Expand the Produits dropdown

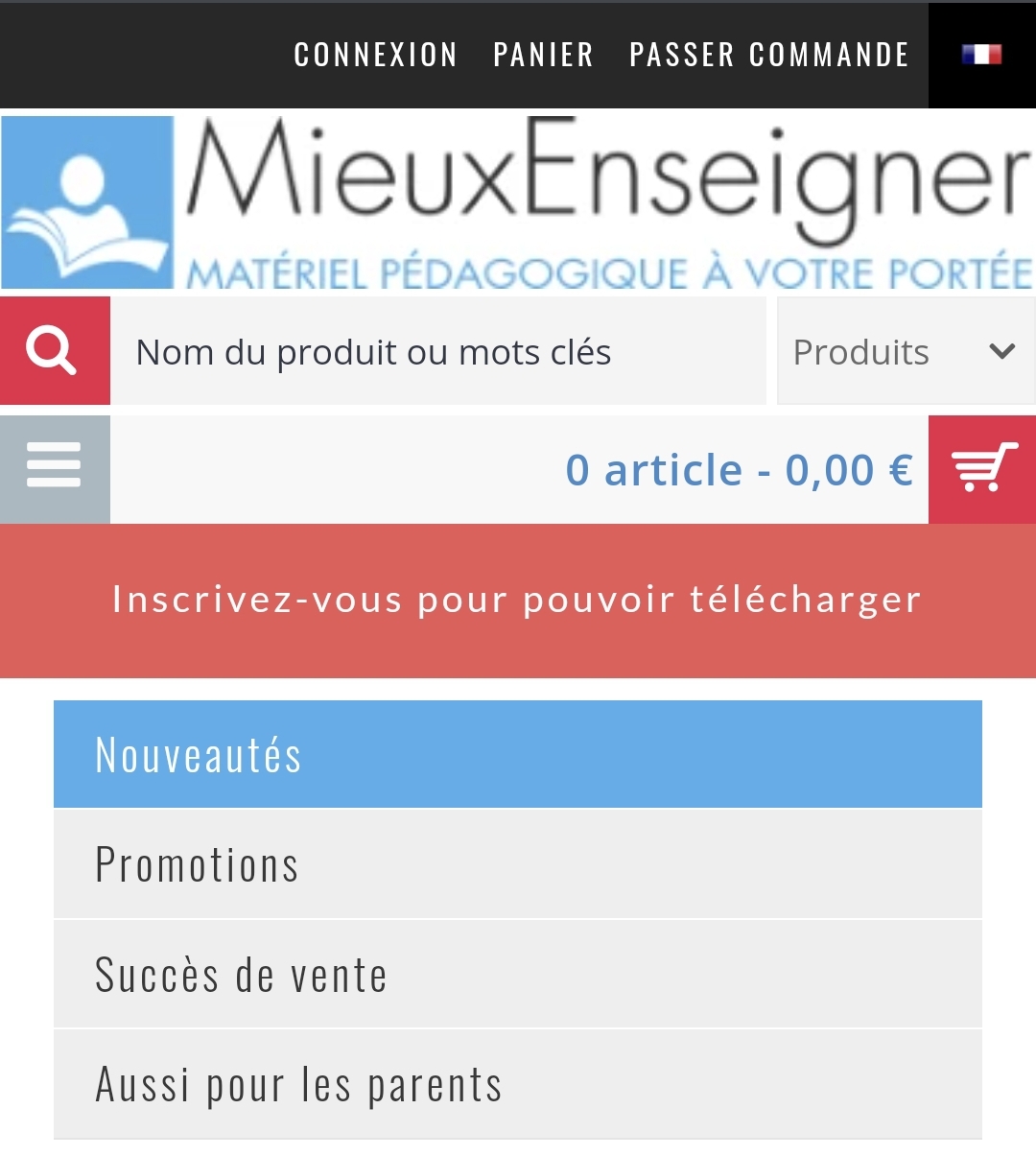[x=905, y=351]
